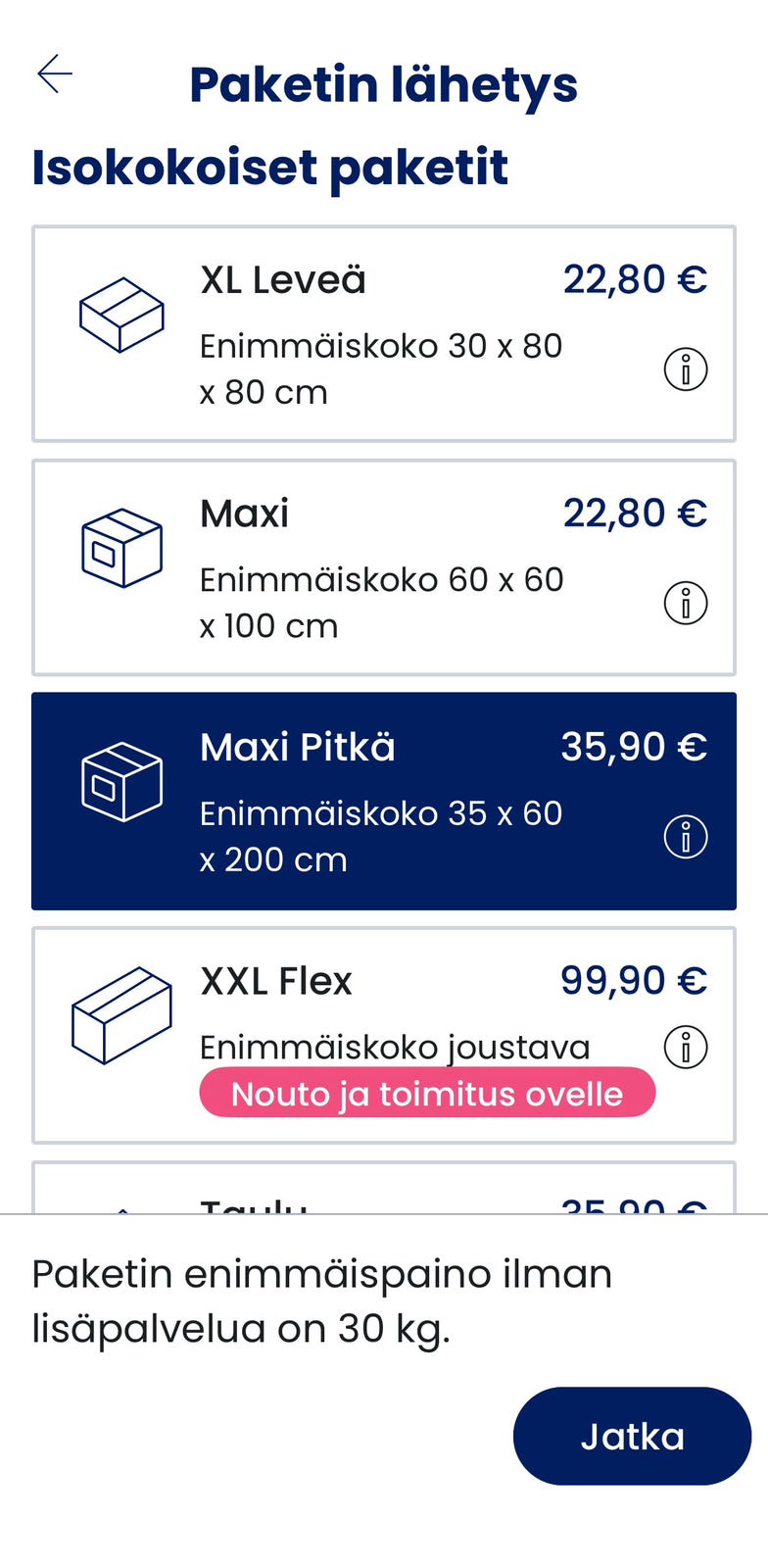
Task: Open info details for Maxi Pitkä package
Action: click(x=686, y=836)
